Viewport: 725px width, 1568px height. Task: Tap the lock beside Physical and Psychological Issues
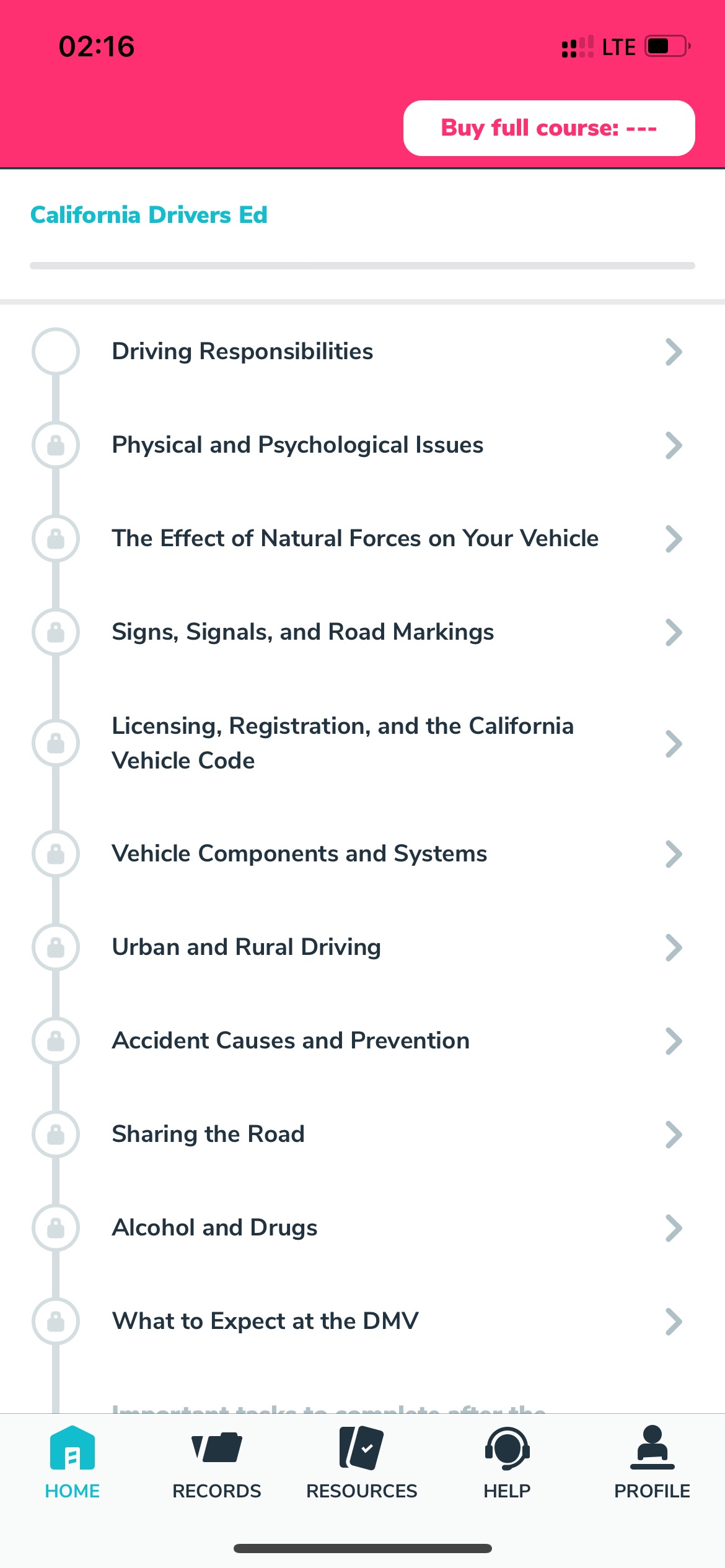coord(56,445)
